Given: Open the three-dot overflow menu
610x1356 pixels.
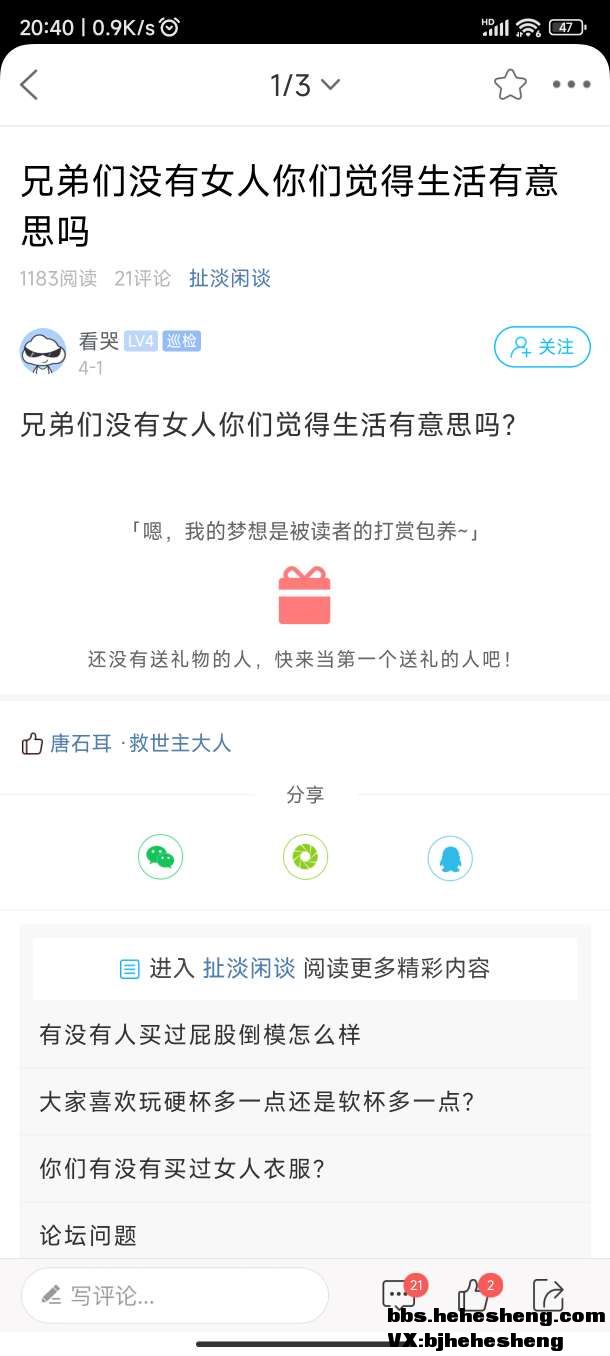Looking at the screenshot, I should click(x=571, y=85).
